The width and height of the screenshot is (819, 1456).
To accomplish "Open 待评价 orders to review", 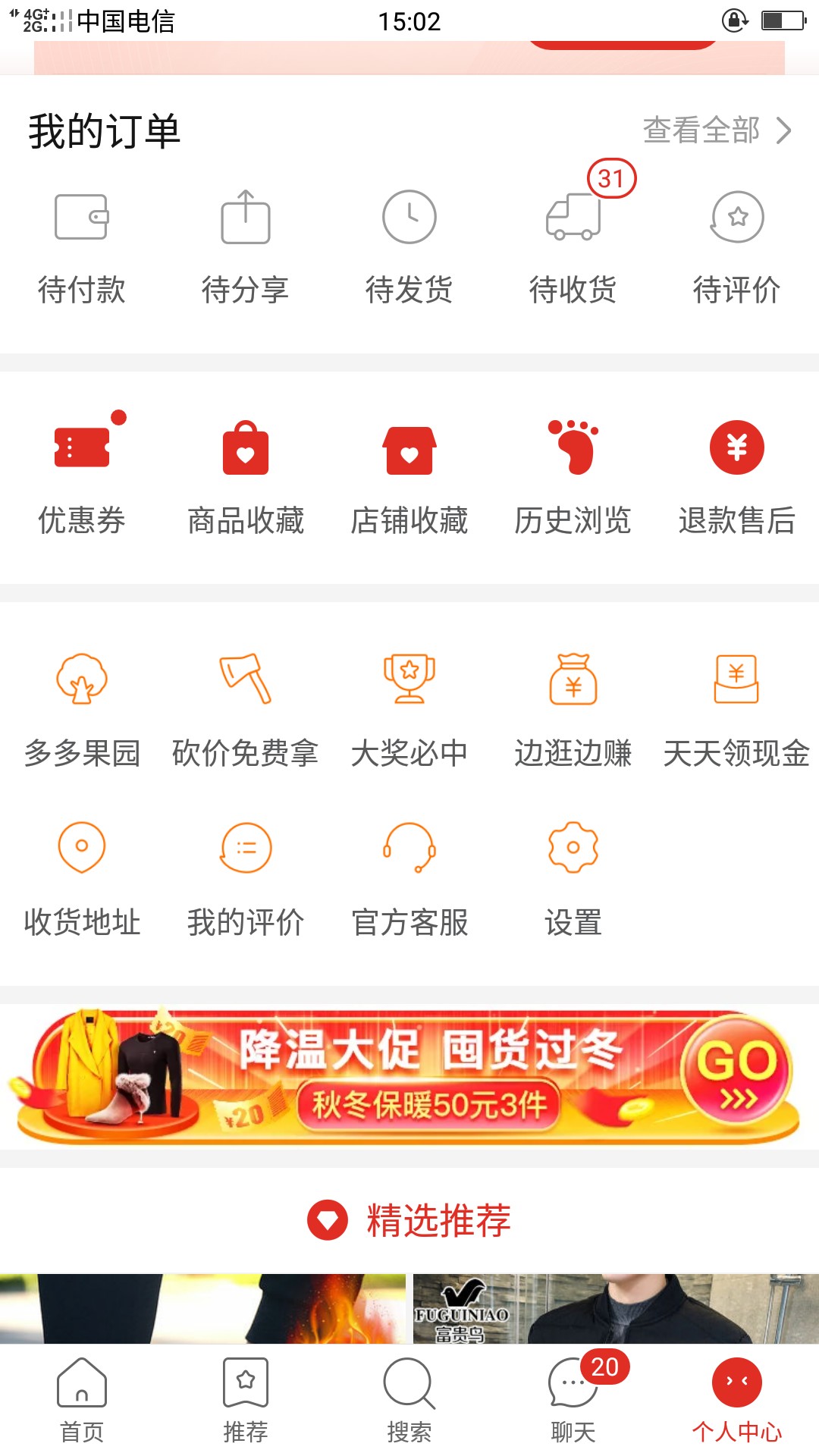I will tap(737, 246).
